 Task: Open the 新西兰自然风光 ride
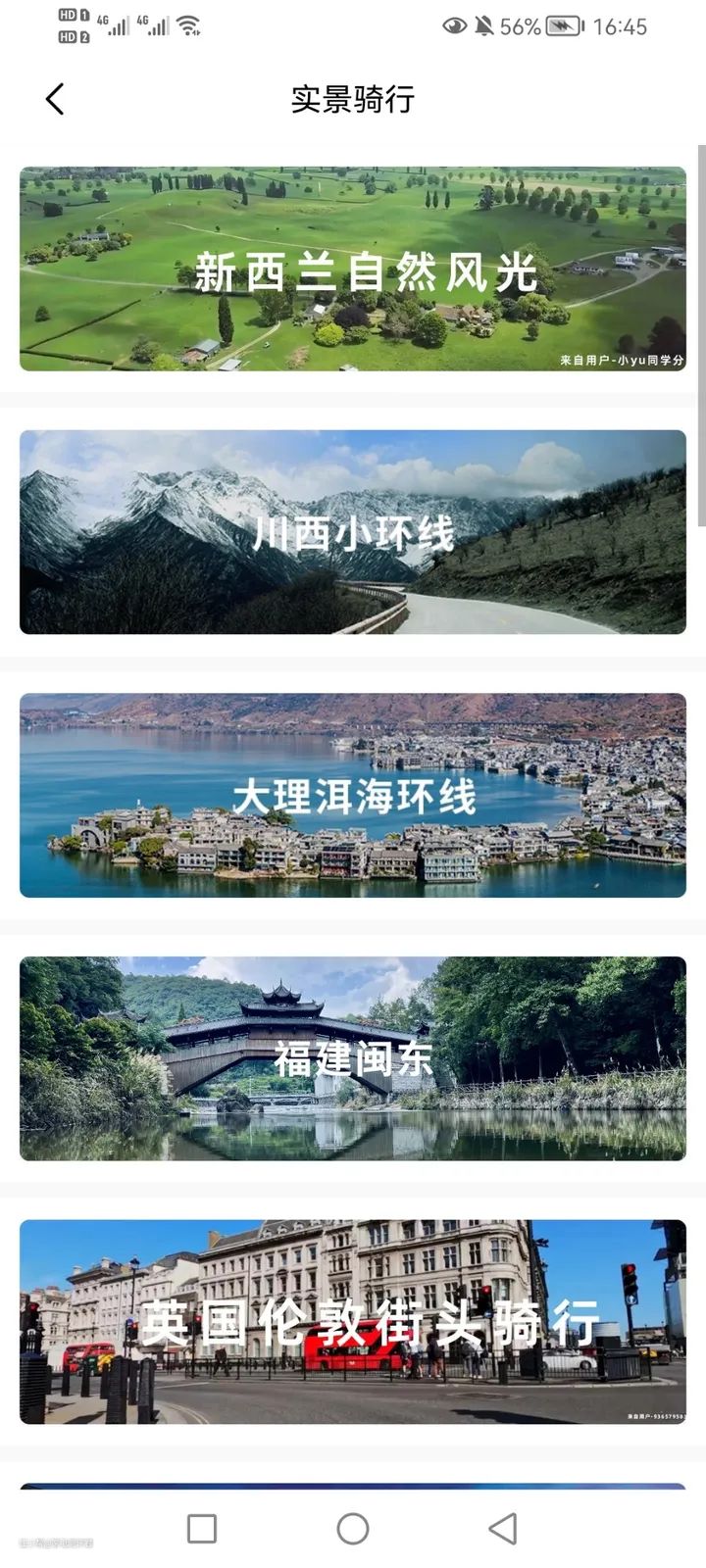353,269
